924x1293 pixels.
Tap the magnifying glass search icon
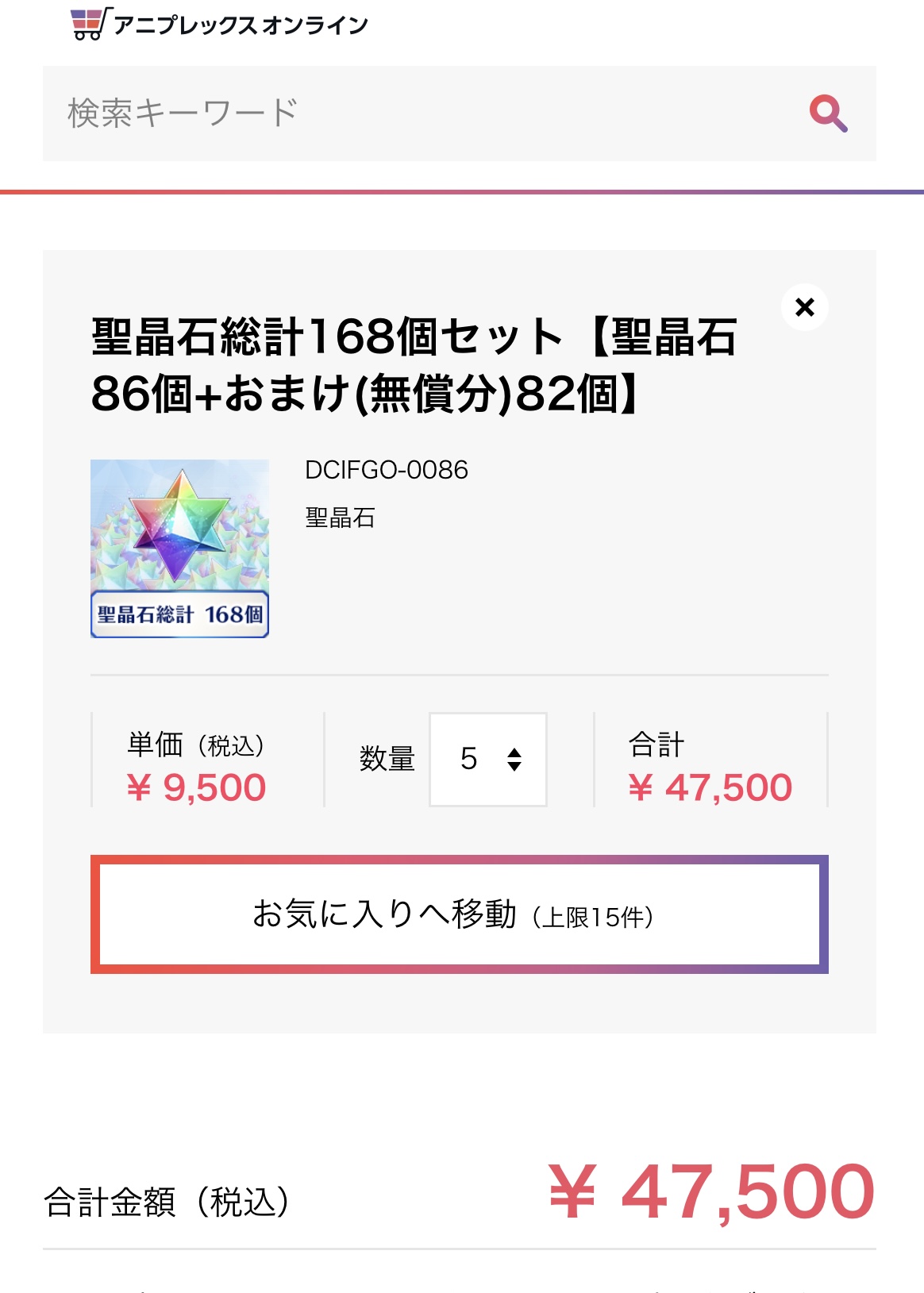(828, 114)
